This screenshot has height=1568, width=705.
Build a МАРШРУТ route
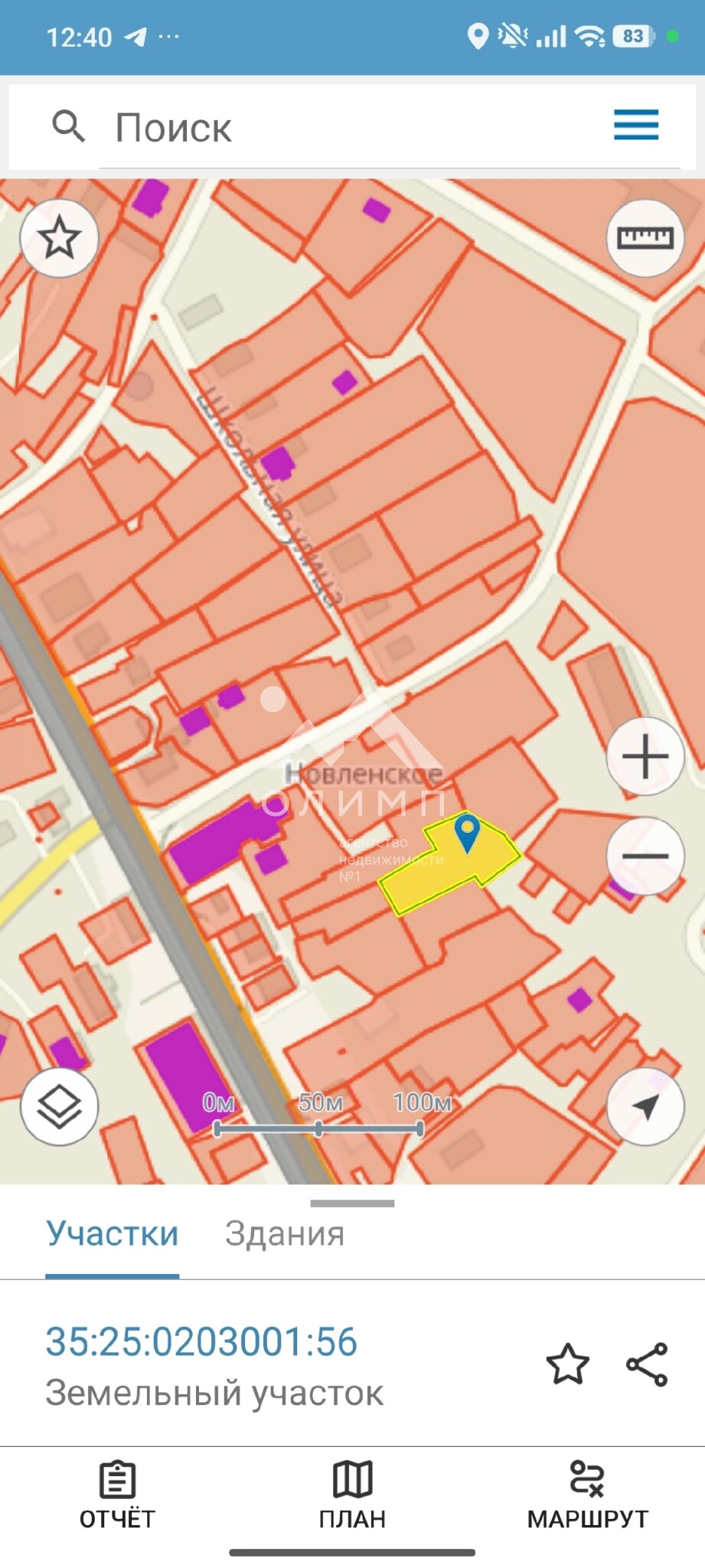(587, 1494)
